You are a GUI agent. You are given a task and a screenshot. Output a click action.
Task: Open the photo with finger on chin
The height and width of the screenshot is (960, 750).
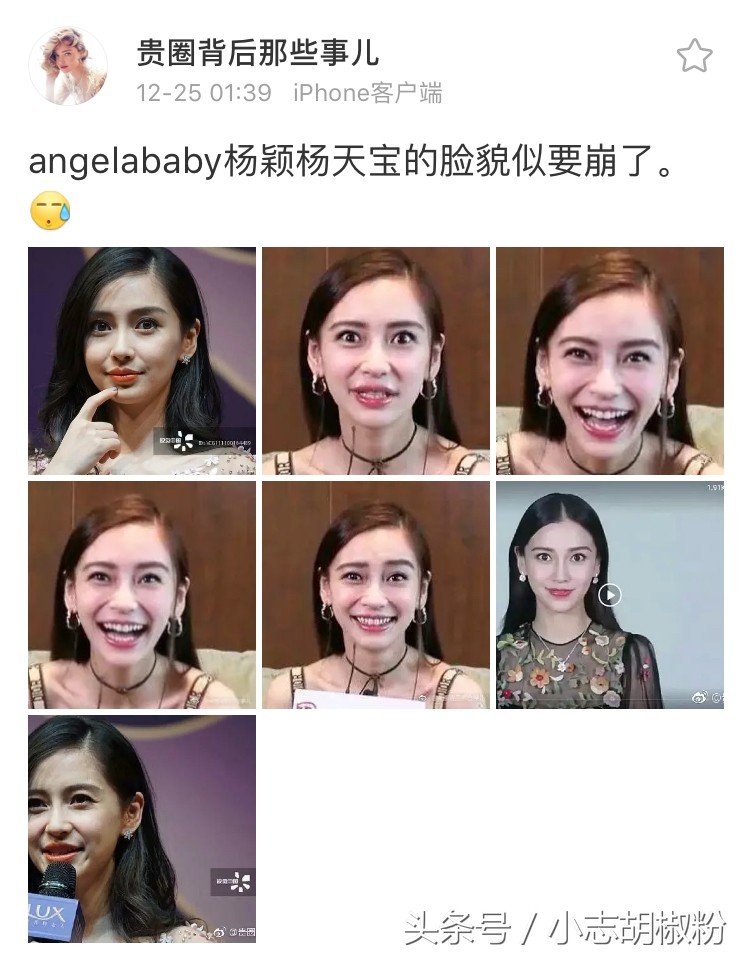pyautogui.click(x=142, y=361)
